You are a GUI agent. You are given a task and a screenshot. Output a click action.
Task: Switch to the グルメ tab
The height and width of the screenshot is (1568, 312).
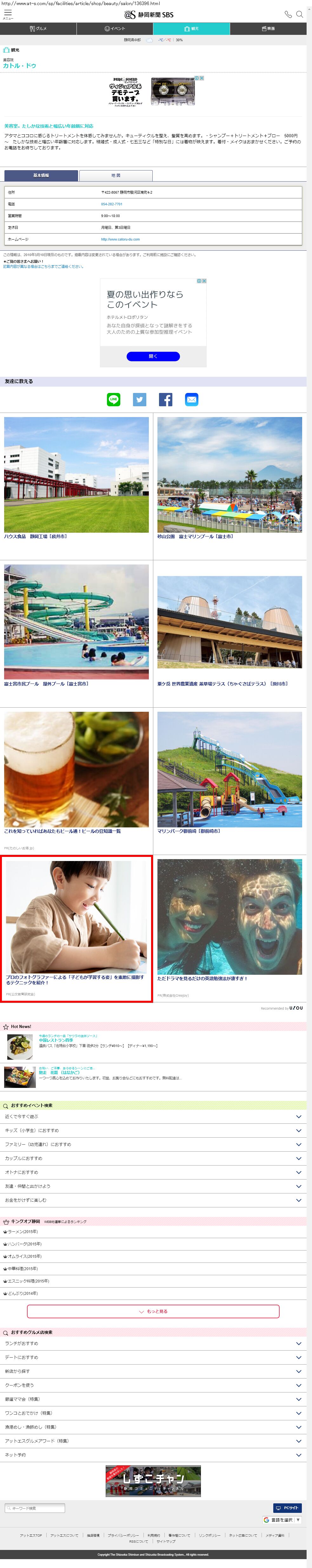tap(38, 29)
